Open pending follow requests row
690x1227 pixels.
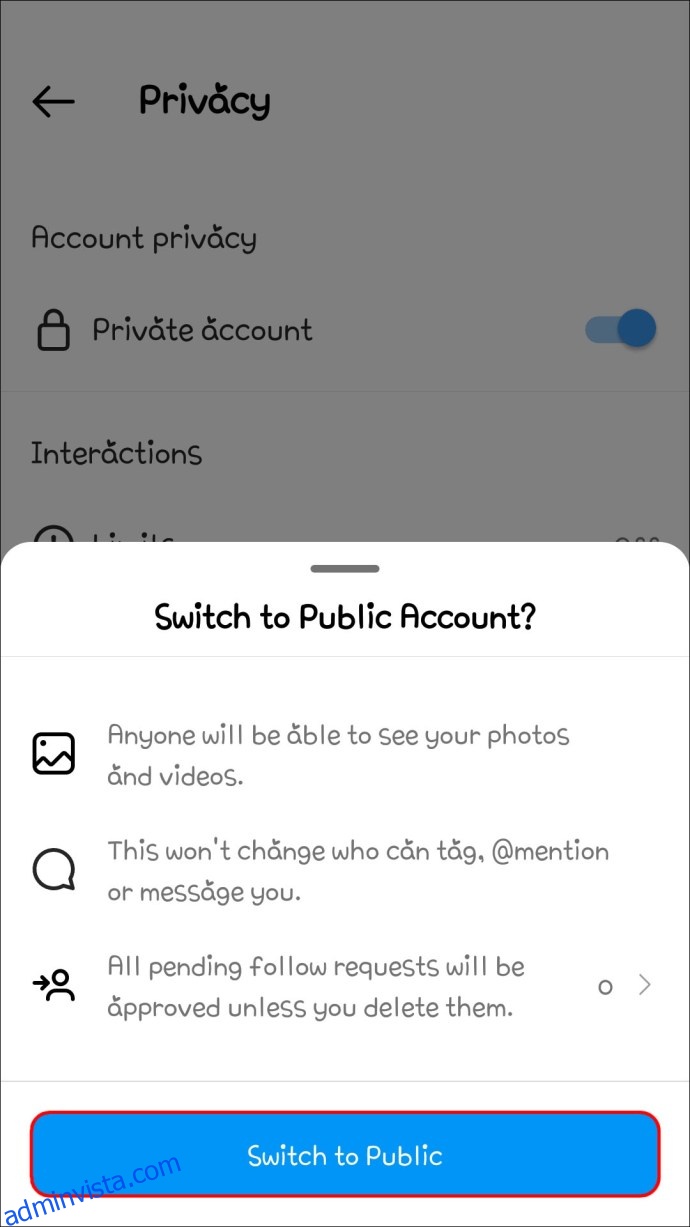345,986
